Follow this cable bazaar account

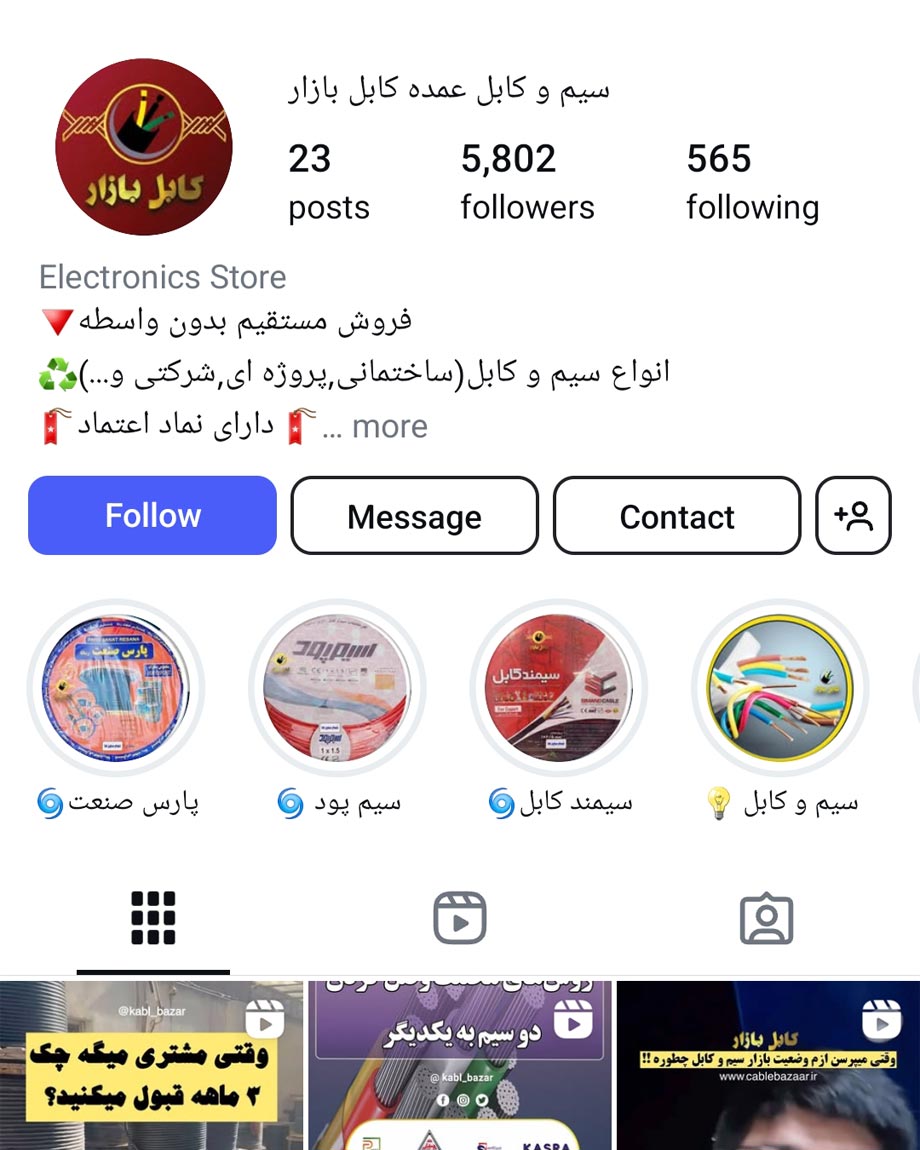[152, 515]
